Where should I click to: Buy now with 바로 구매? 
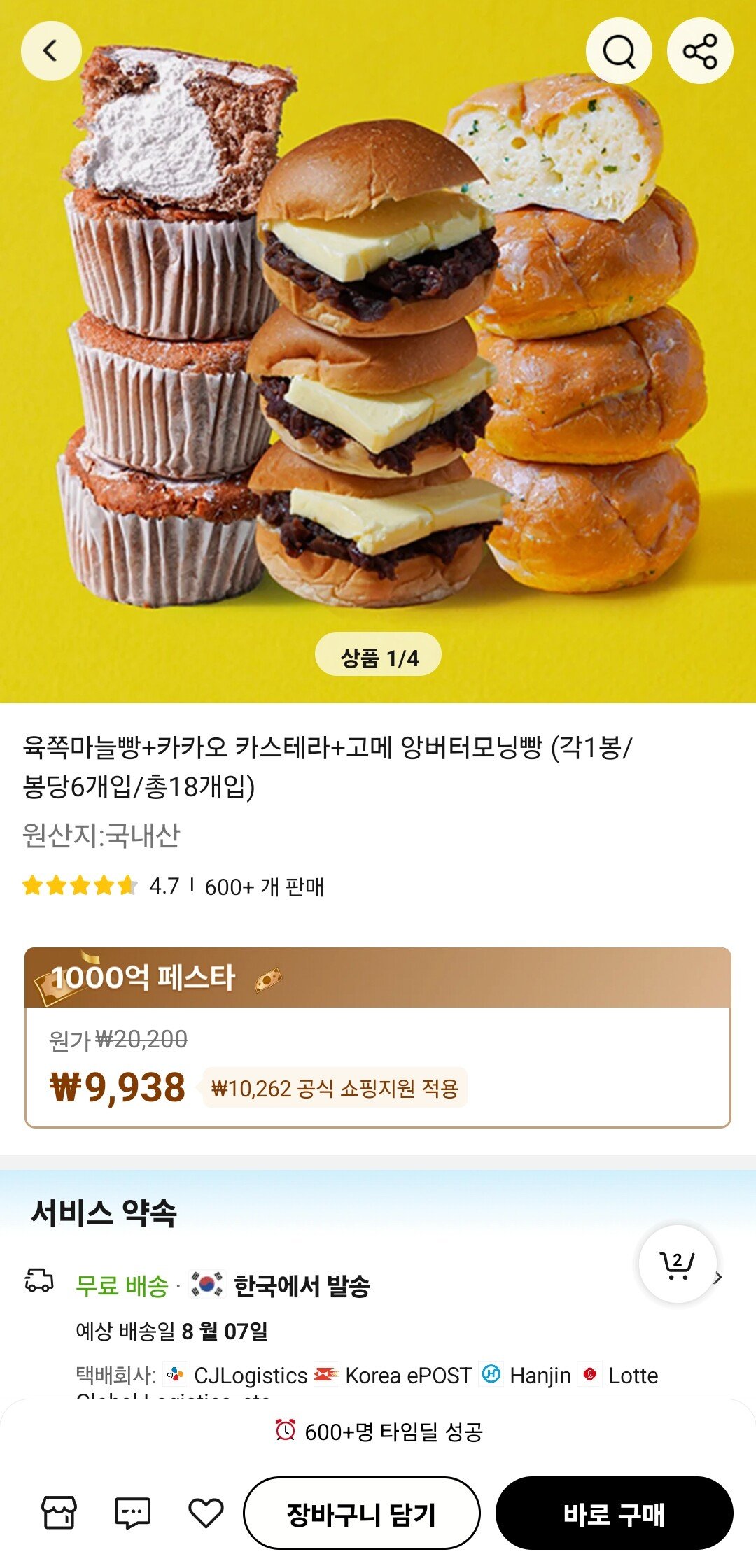point(614,1513)
